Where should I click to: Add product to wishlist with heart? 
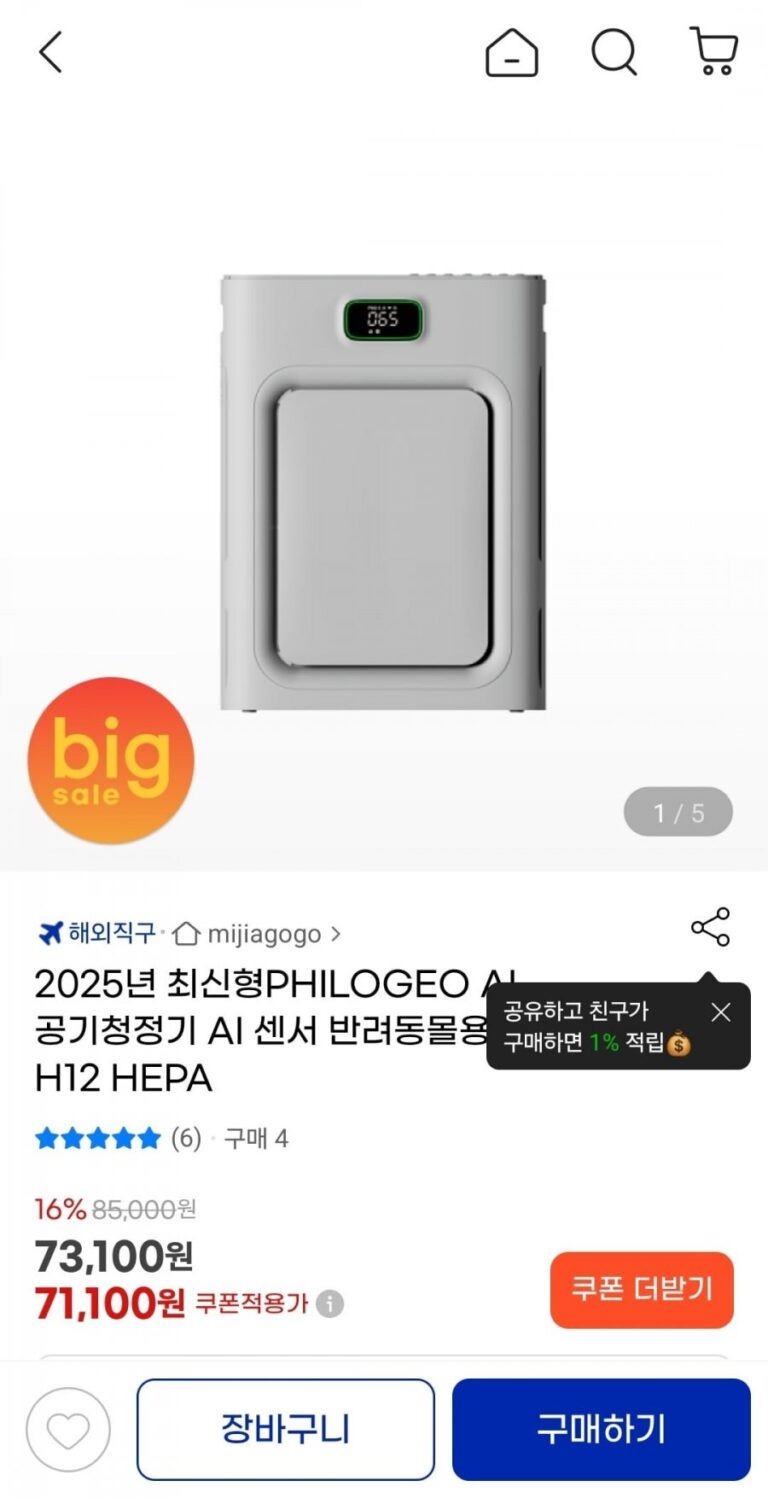tap(68, 1430)
